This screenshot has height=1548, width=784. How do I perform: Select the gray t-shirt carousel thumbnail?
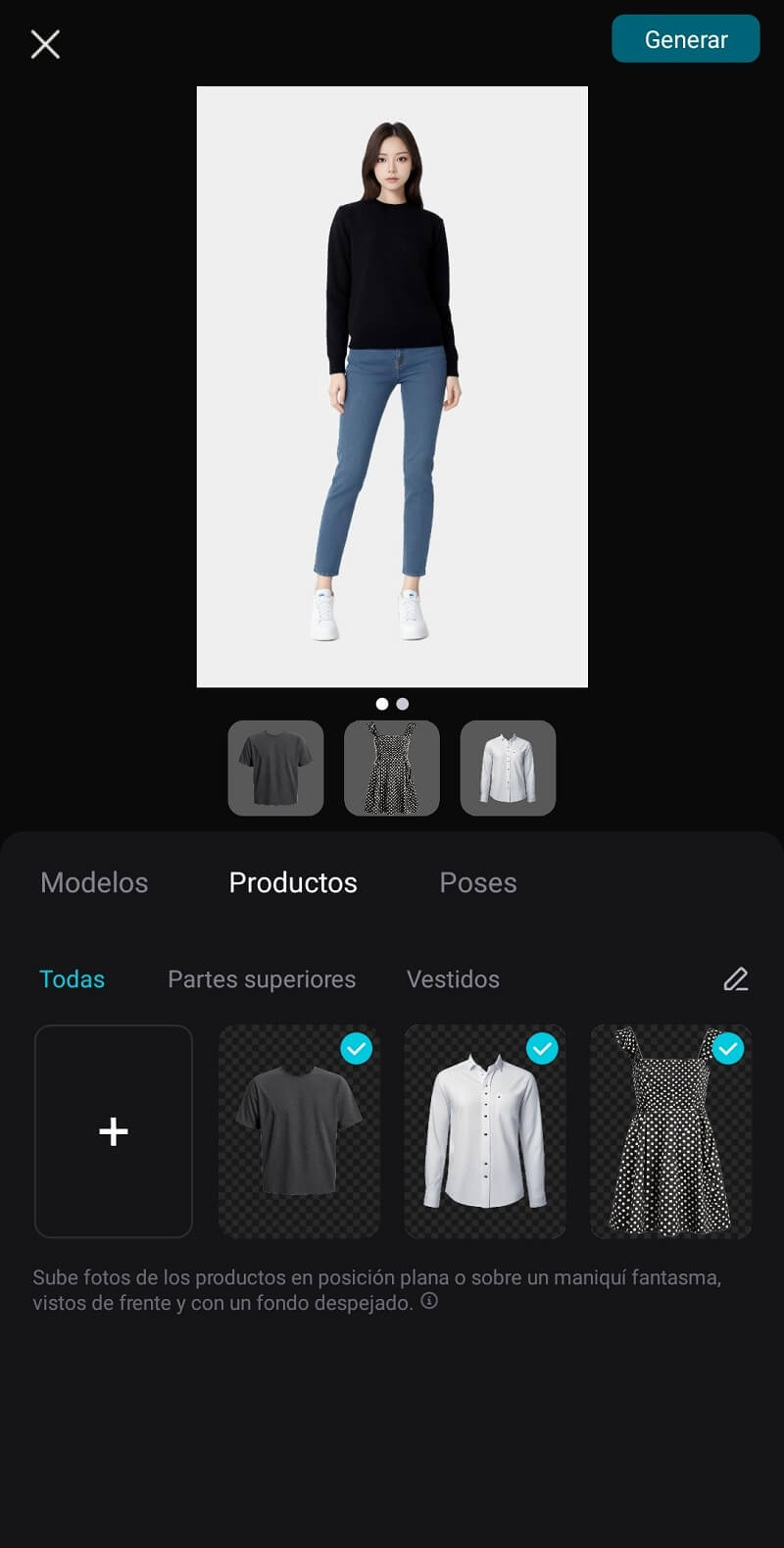click(275, 768)
